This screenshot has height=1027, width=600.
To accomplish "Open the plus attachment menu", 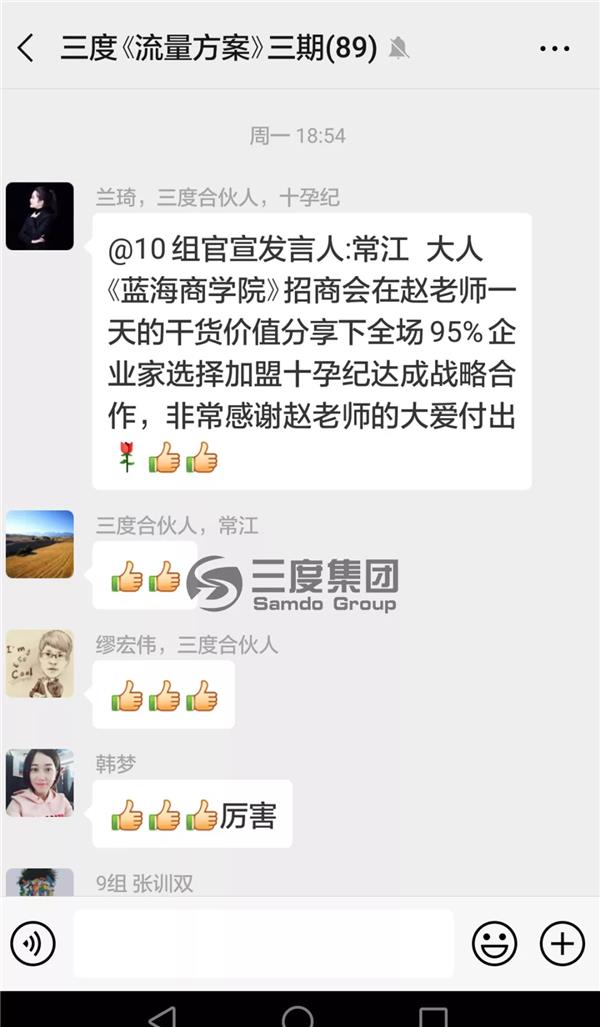I will click(562, 943).
